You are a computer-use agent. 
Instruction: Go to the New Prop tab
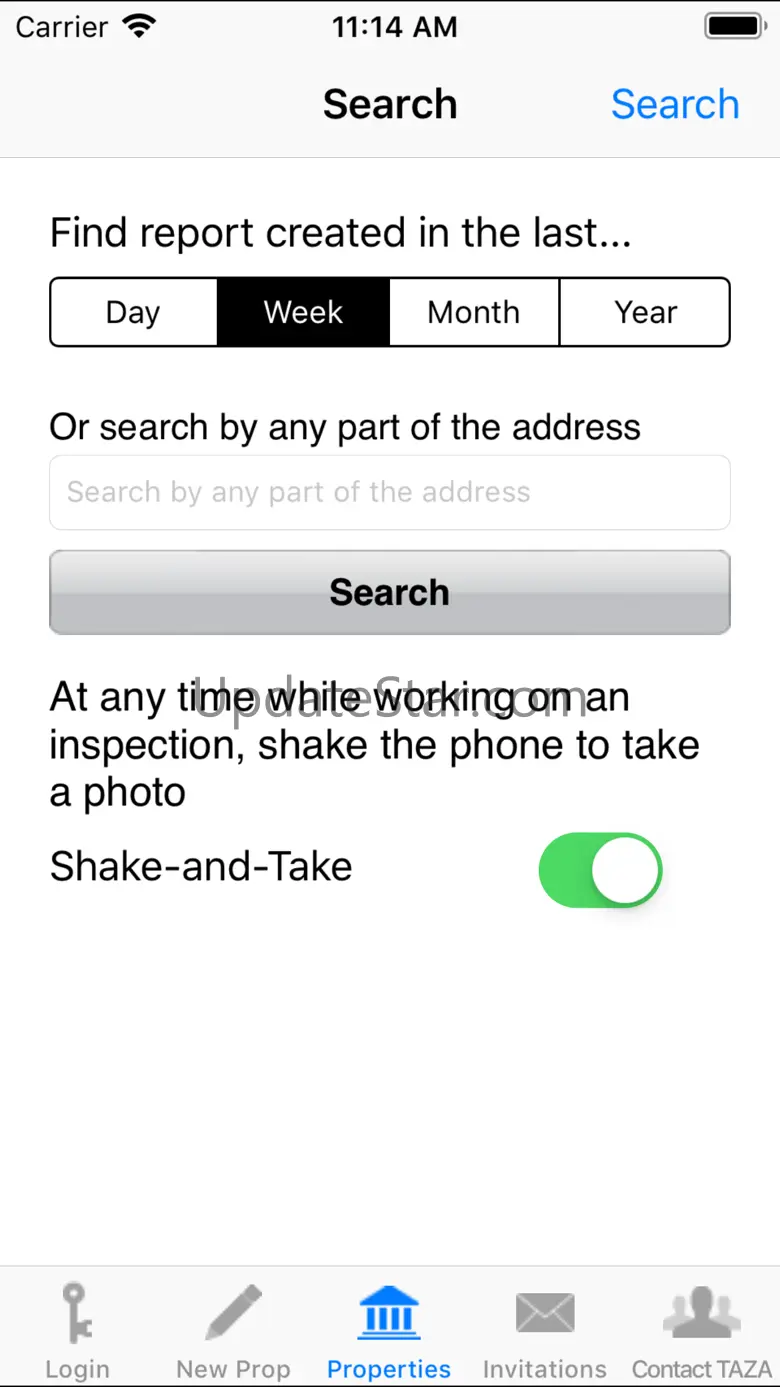[233, 1330]
